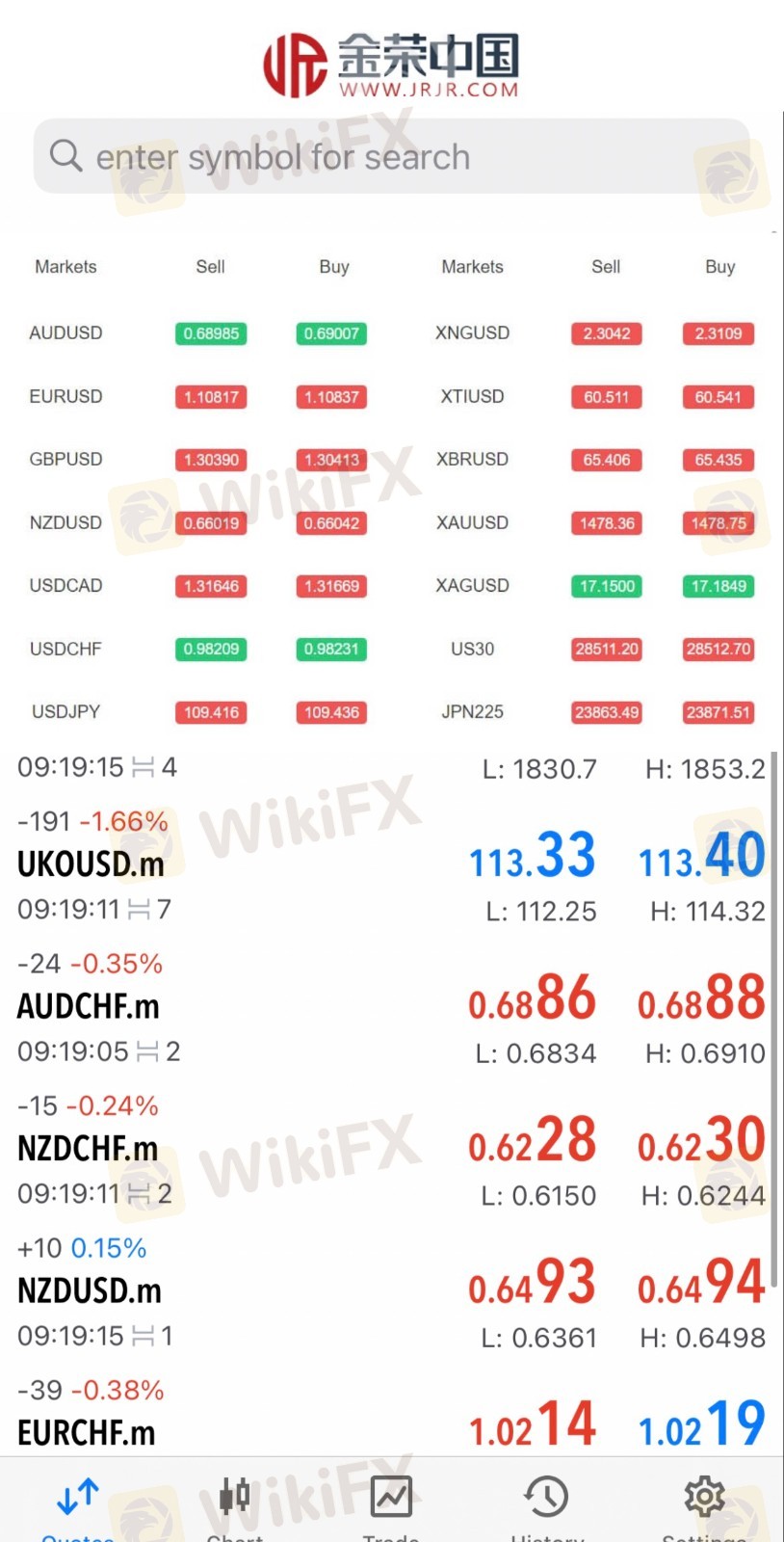Tap the symbol search field

coord(390,156)
